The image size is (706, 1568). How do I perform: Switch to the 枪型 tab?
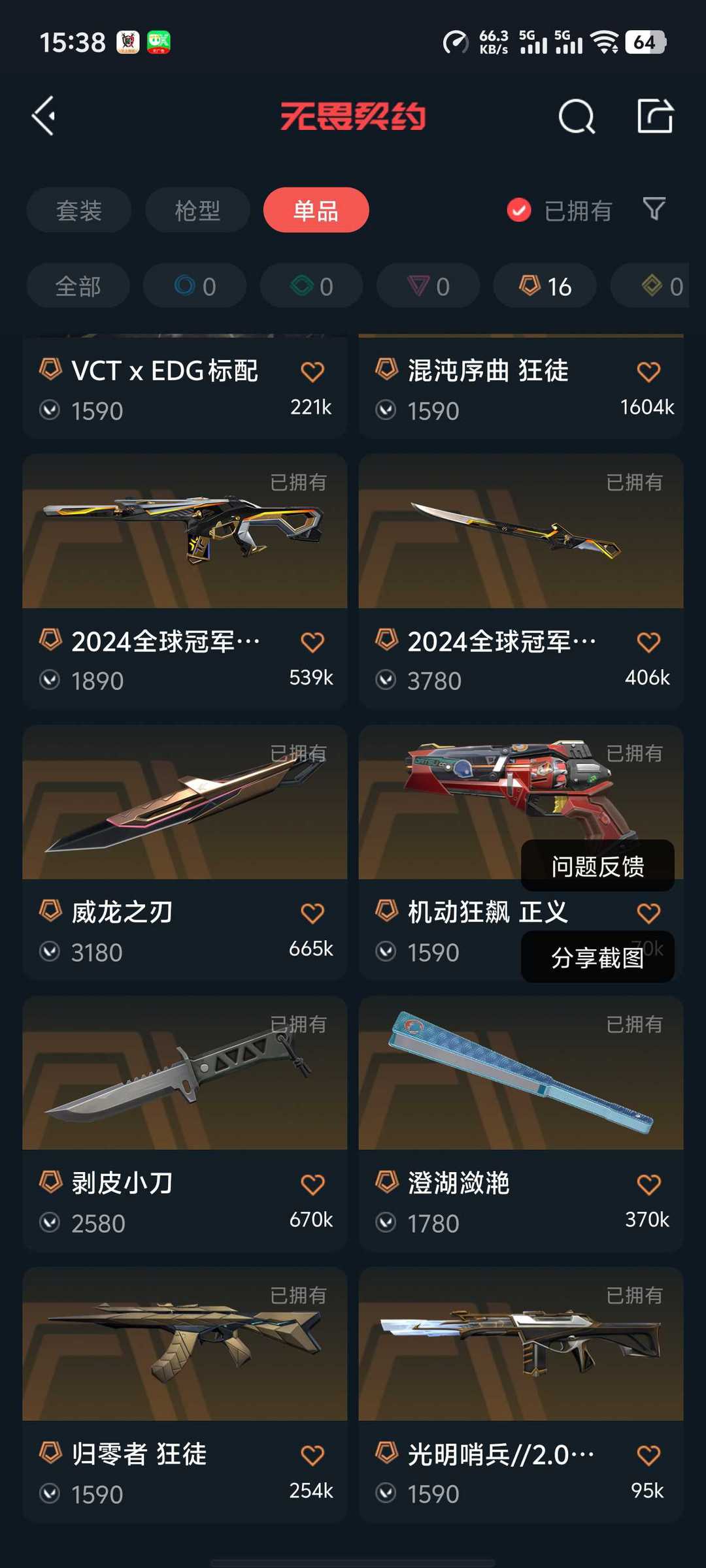(197, 210)
